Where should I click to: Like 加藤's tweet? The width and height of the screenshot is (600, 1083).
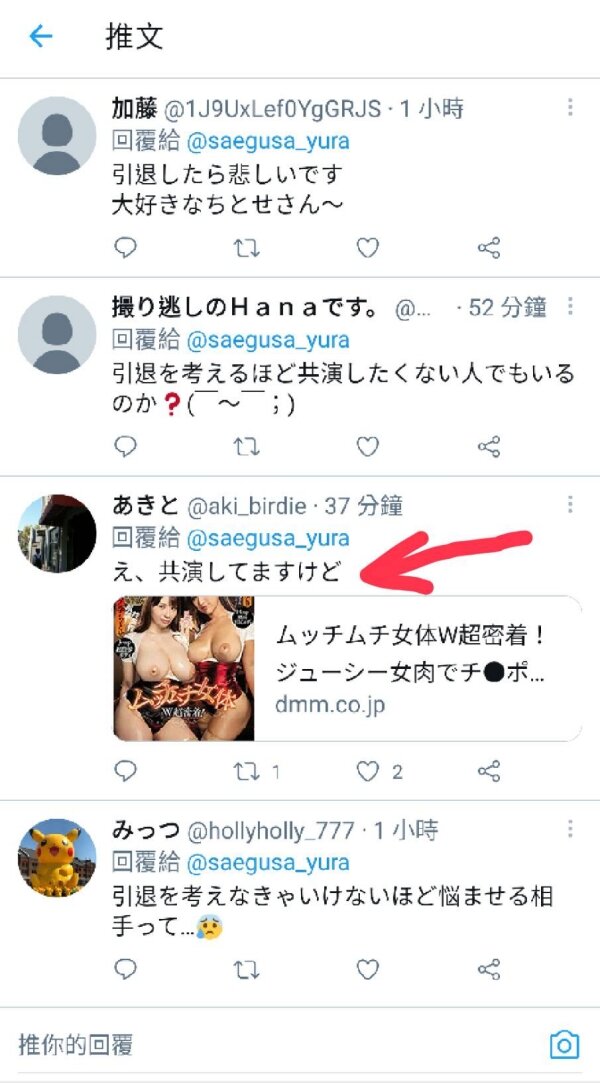(x=368, y=247)
